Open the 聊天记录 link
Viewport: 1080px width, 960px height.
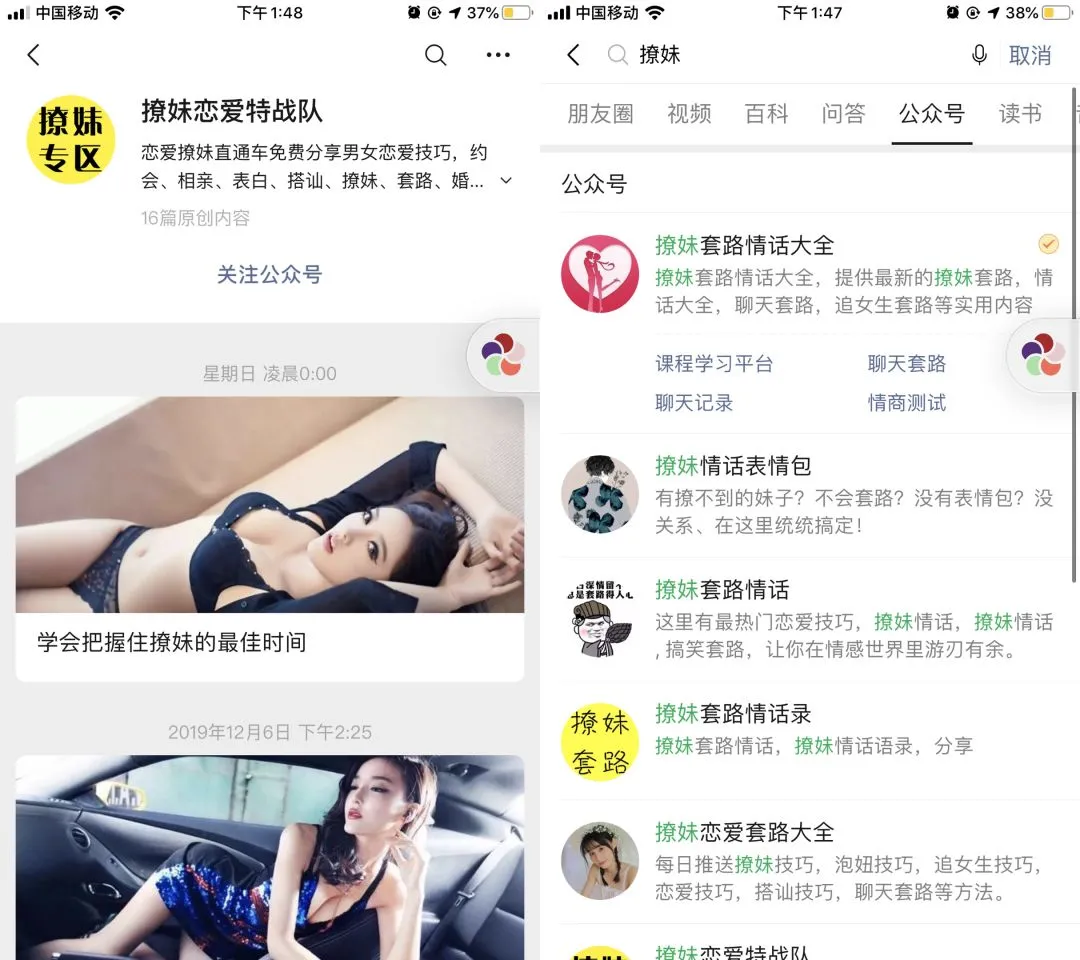pos(694,403)
